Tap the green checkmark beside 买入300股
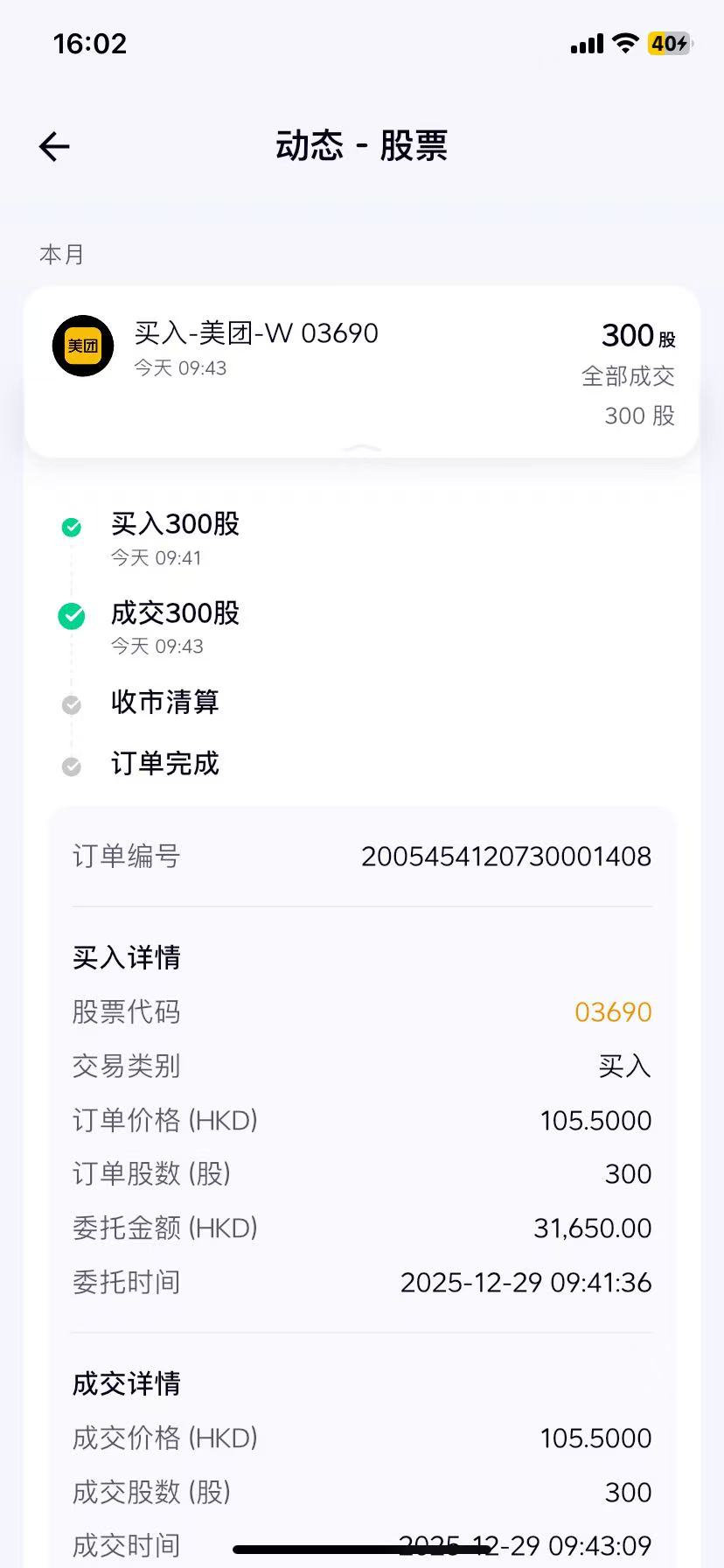The image size is (724, 1568). pos(71,527)
